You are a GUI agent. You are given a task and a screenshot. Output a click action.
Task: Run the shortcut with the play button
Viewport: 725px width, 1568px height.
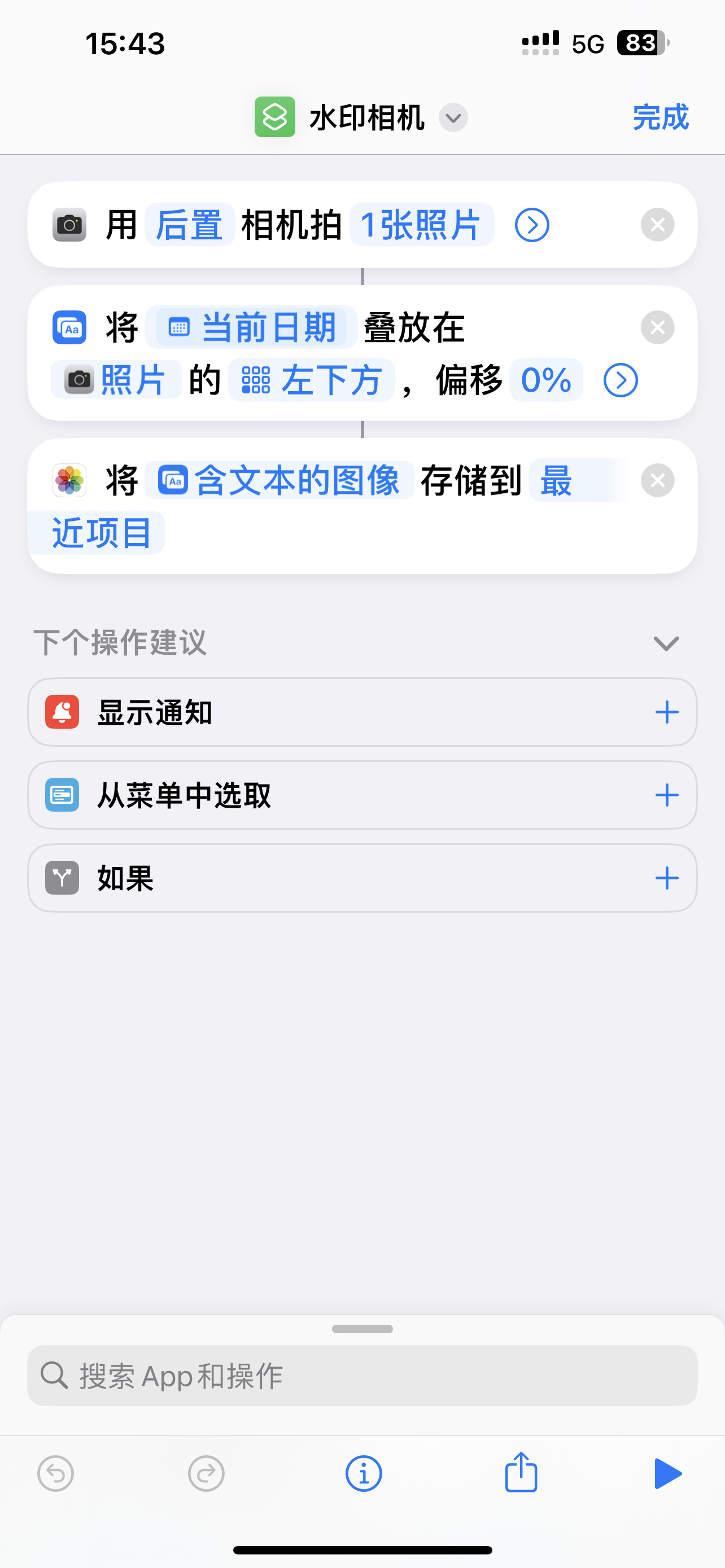[667, 1473]
